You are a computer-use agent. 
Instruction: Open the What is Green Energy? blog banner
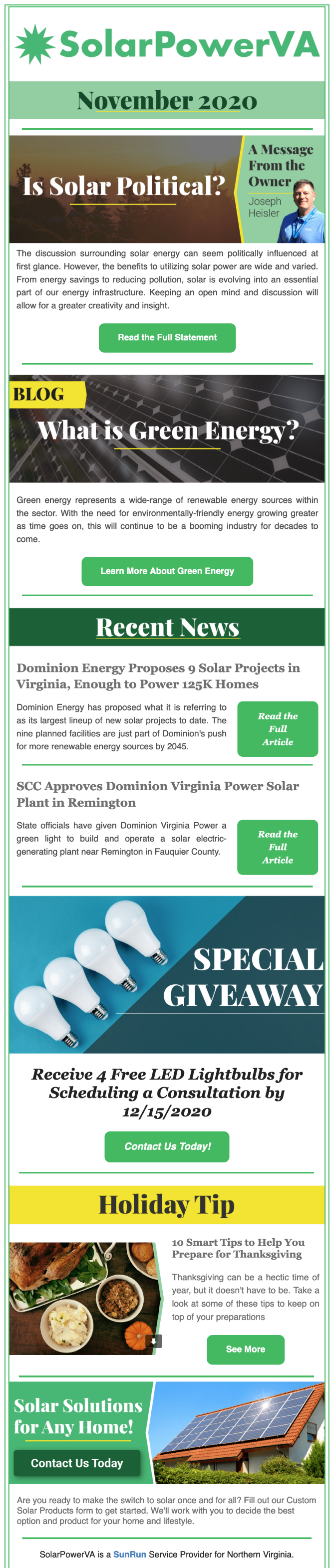coord(167,429)
